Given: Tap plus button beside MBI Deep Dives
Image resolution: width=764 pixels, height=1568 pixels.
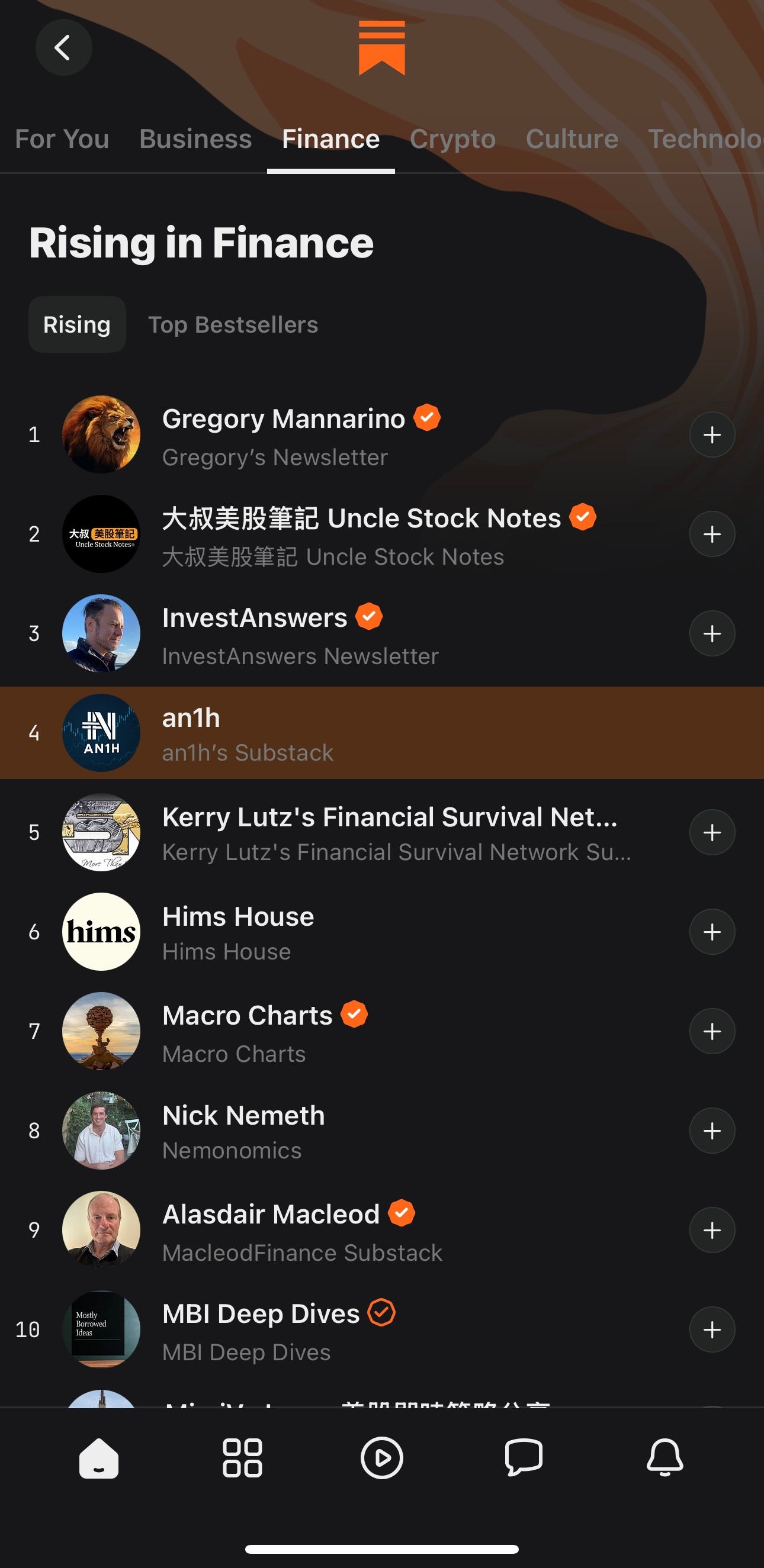Looking at the screenshot, I should point(712,1330).
